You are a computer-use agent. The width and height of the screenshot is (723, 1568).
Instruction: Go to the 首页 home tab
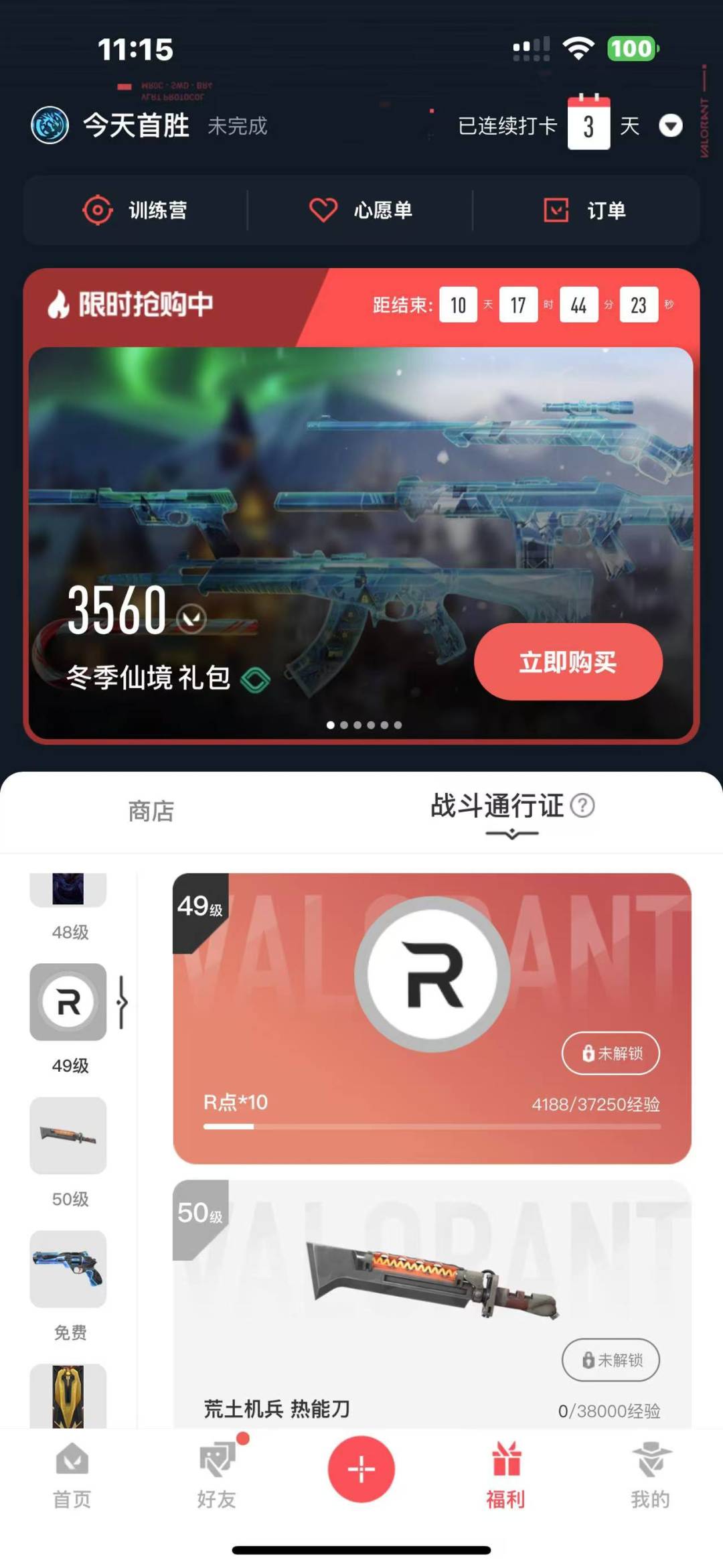pyautogui.click(x=72, y=1476)
